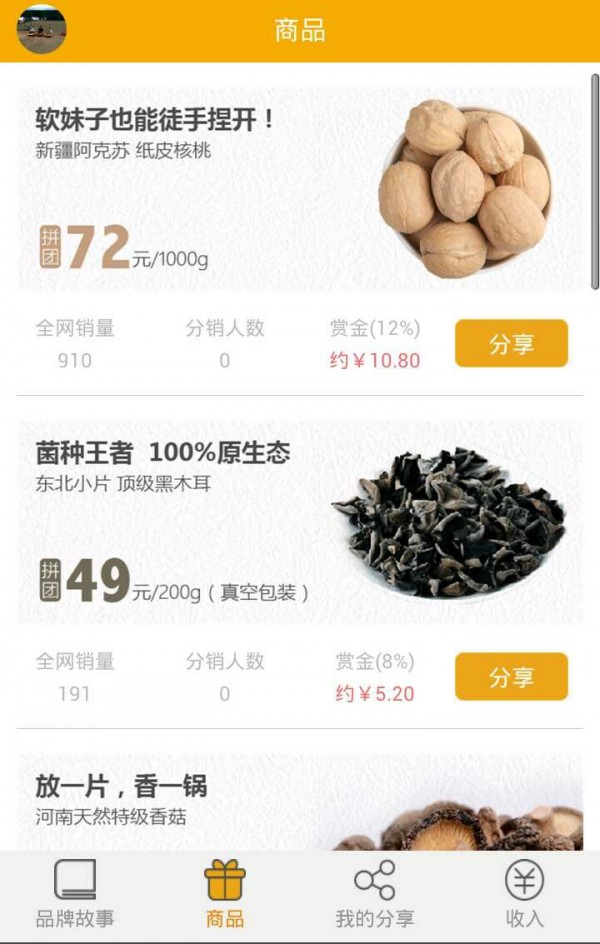Open the 顶级黑木耳 black fungus card

coord(300,522)
